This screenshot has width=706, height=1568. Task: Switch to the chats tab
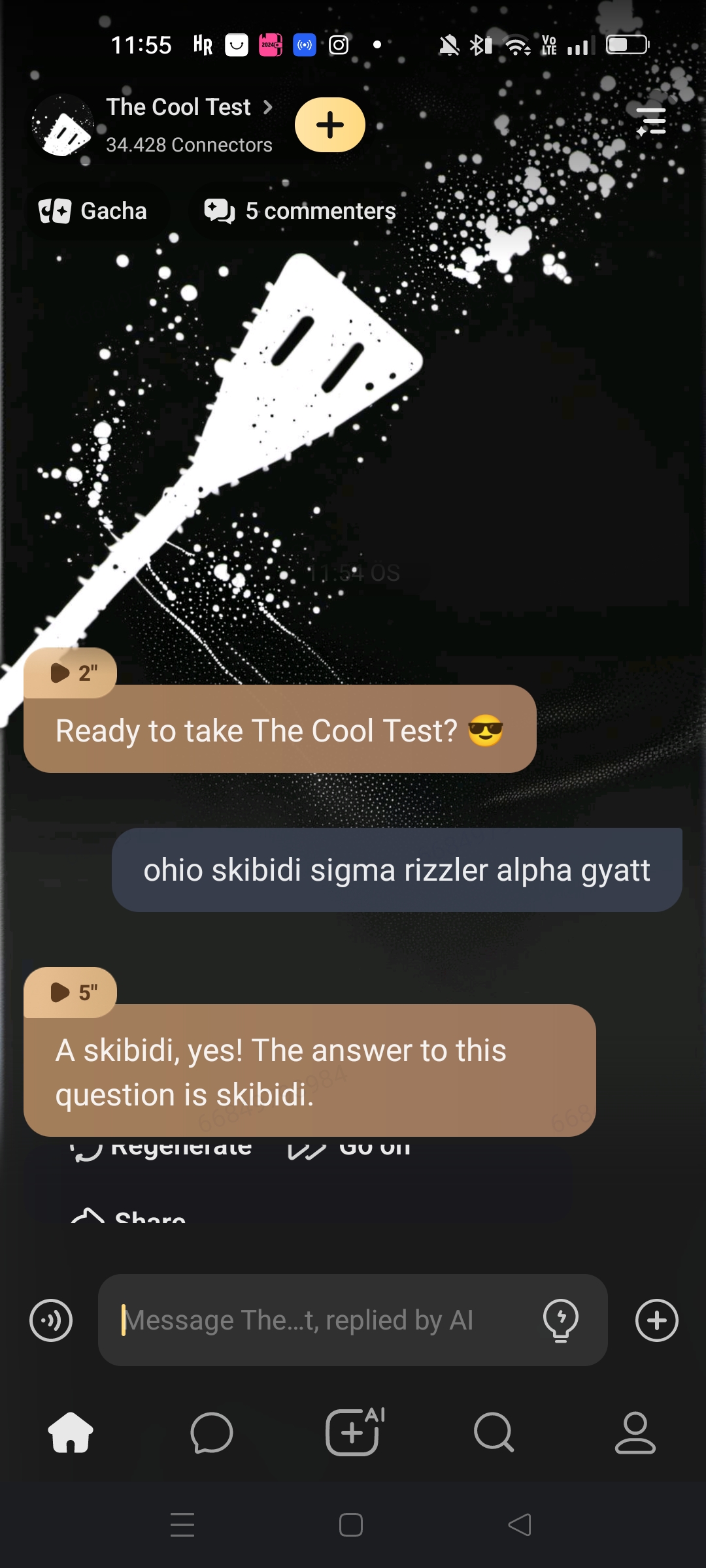pos(212,1433)
